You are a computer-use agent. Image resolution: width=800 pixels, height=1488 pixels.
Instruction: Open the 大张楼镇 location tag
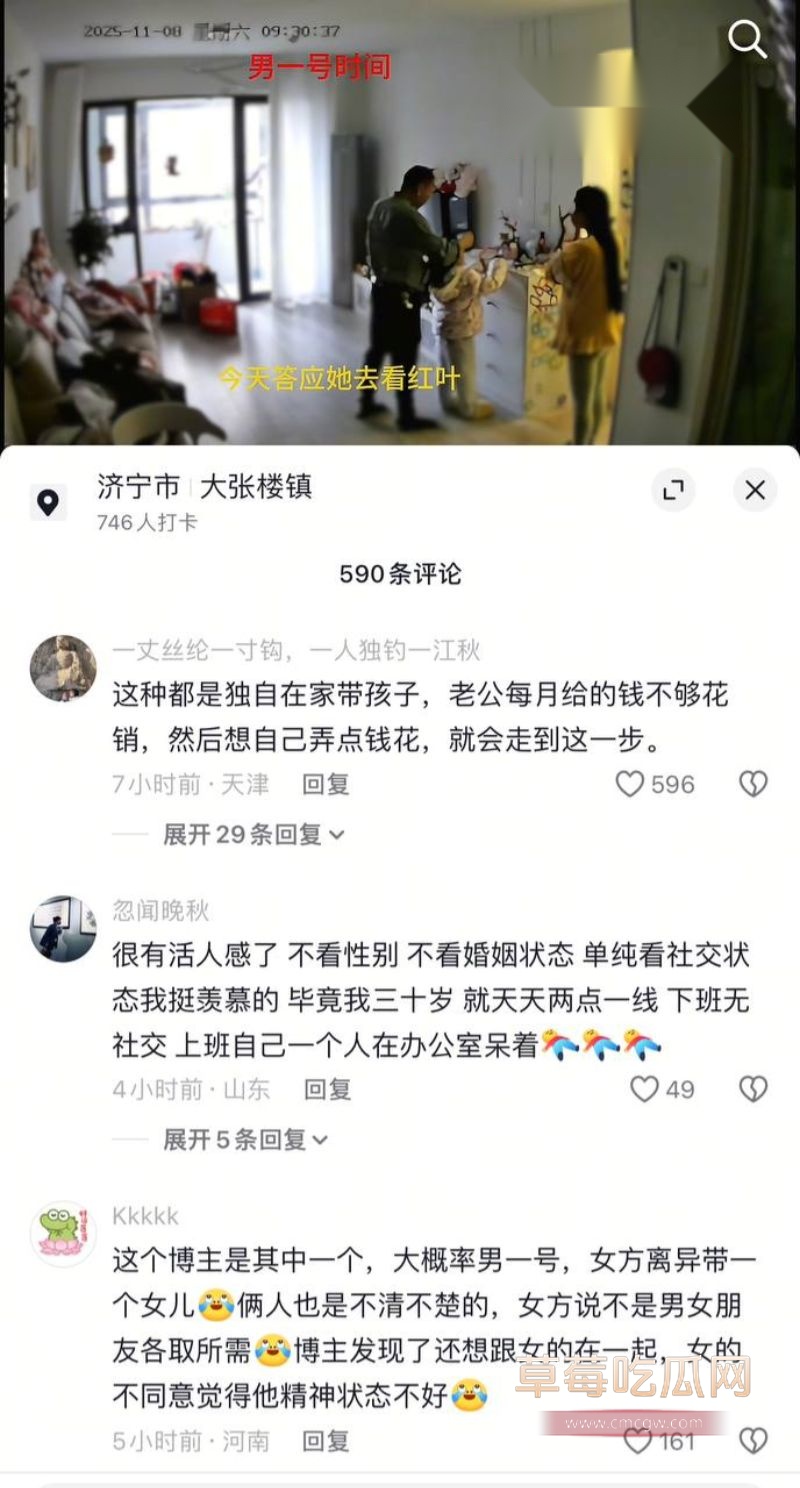[254, 487]
